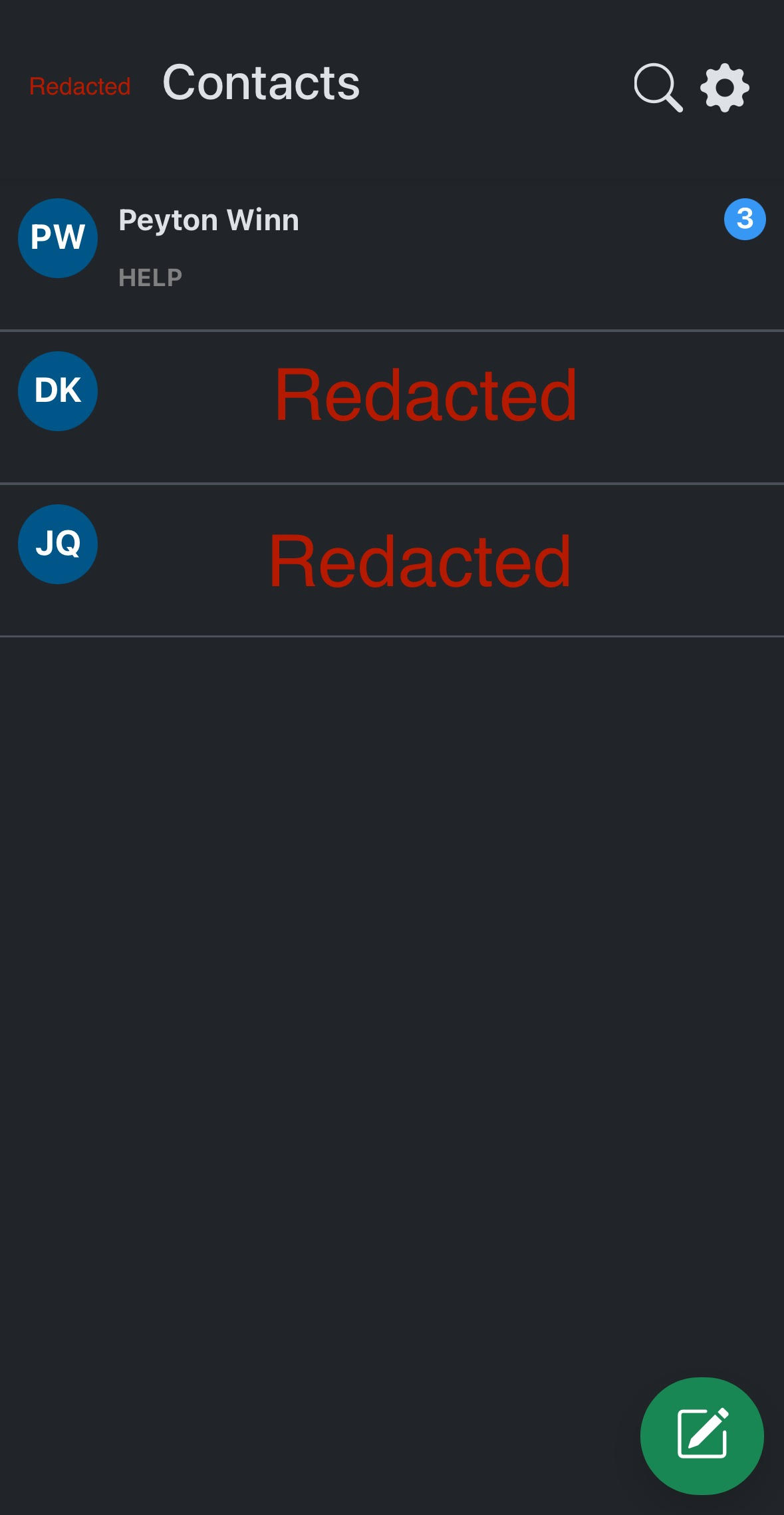784x1515 pixels.
Task: Open the JQ contact row
Action: pos(392,560)
